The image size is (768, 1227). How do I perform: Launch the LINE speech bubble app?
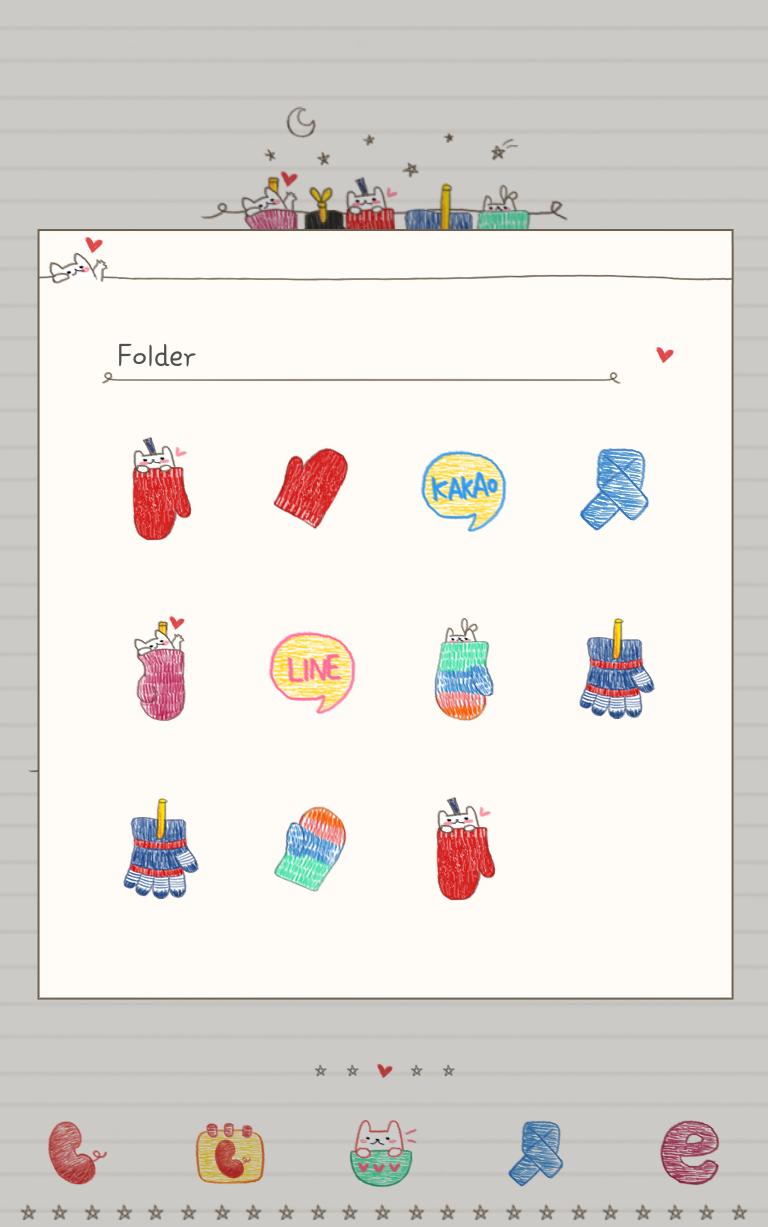[312, 670]
